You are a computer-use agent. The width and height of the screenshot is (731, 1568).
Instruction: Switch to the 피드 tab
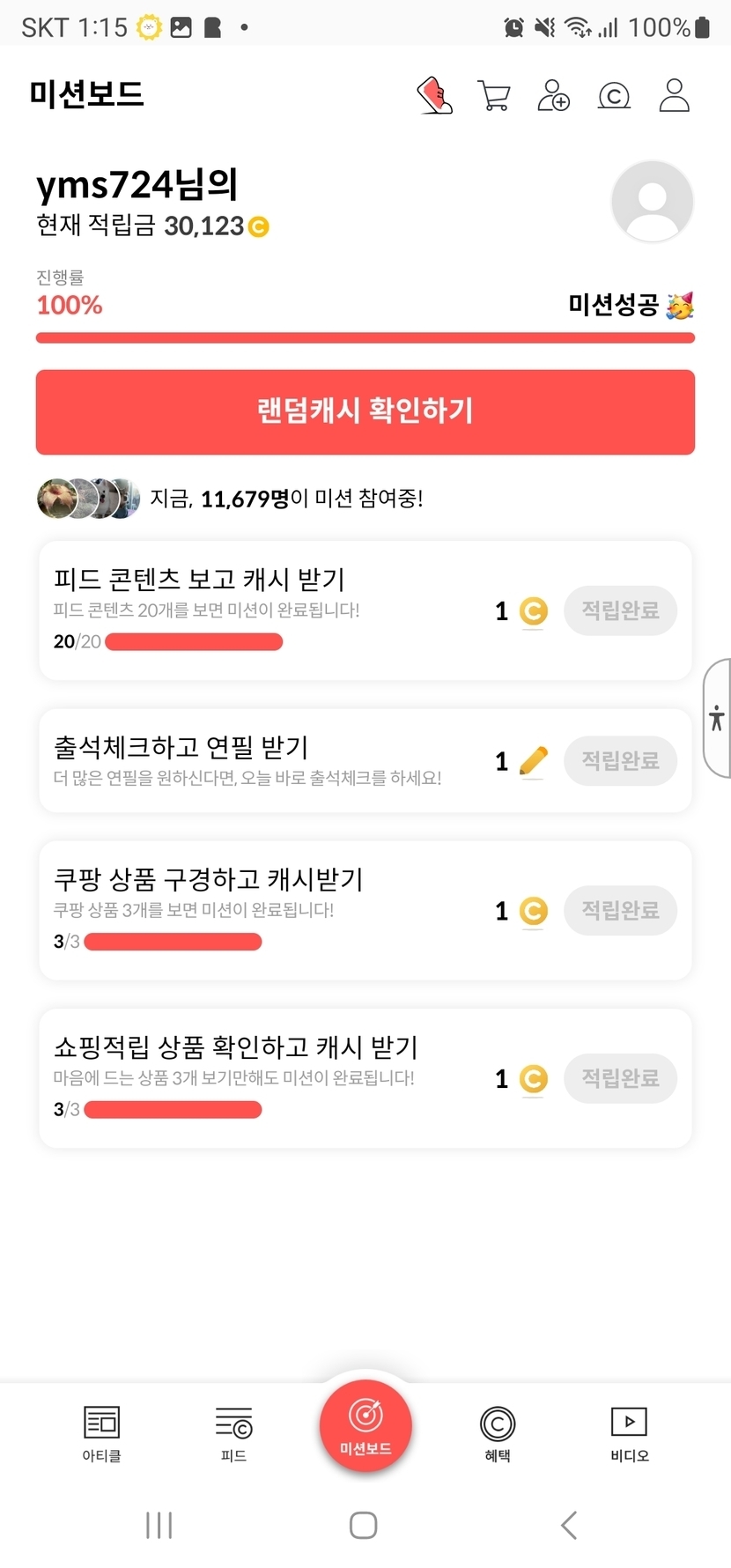233,1432
